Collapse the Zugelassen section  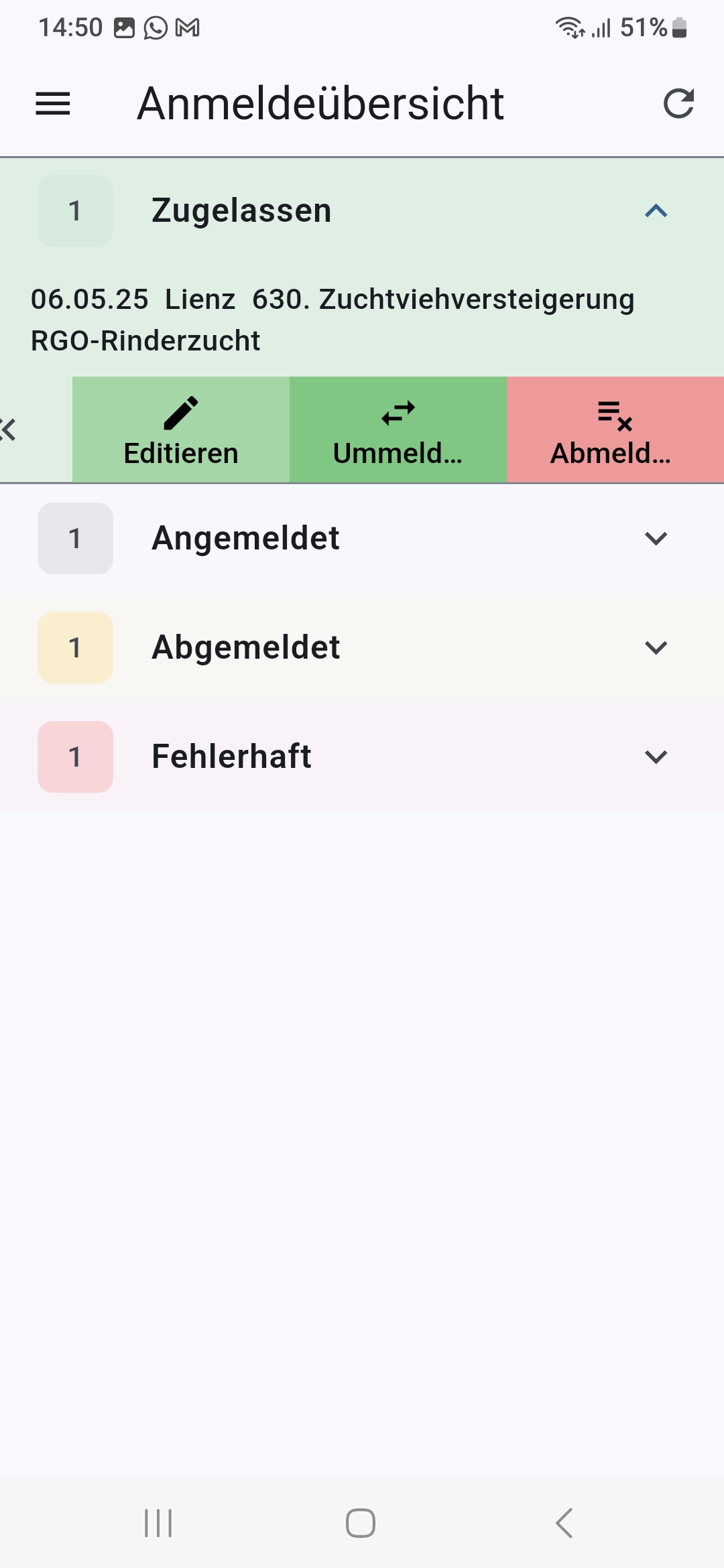(x=656, y=211)
